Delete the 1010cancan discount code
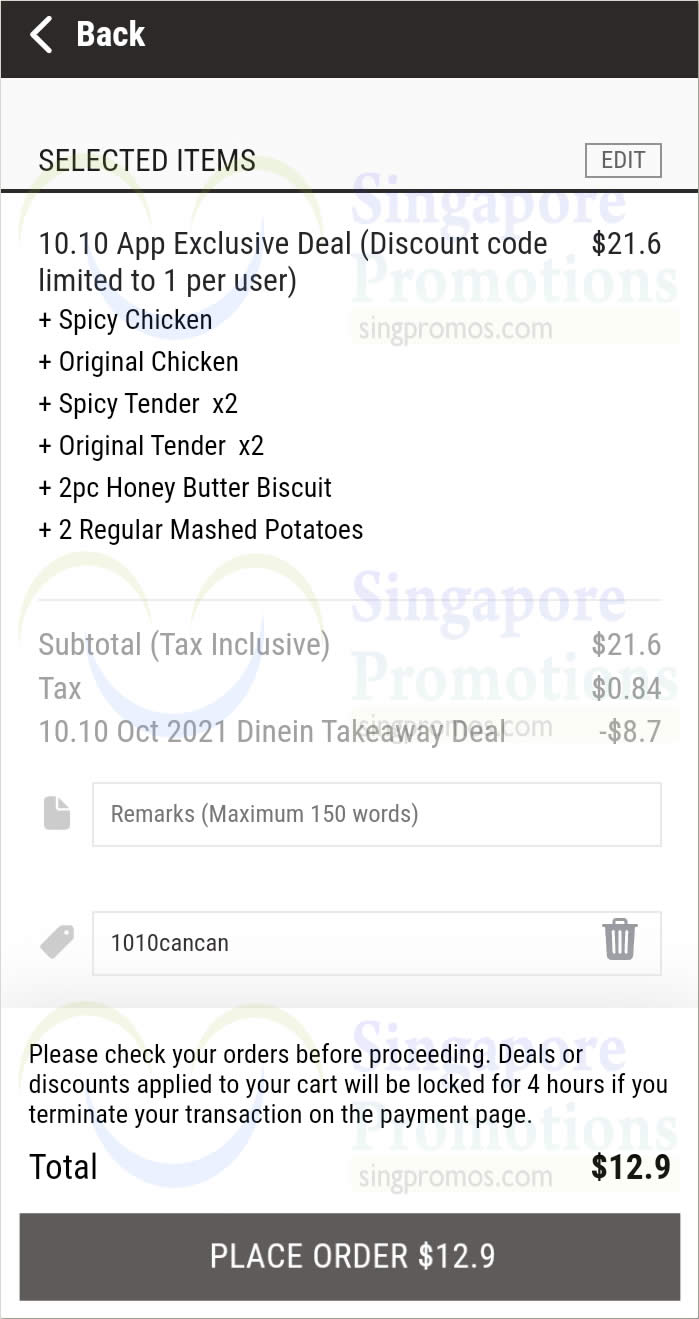This screenshot has height=1319, width=699. pos(620,940)
